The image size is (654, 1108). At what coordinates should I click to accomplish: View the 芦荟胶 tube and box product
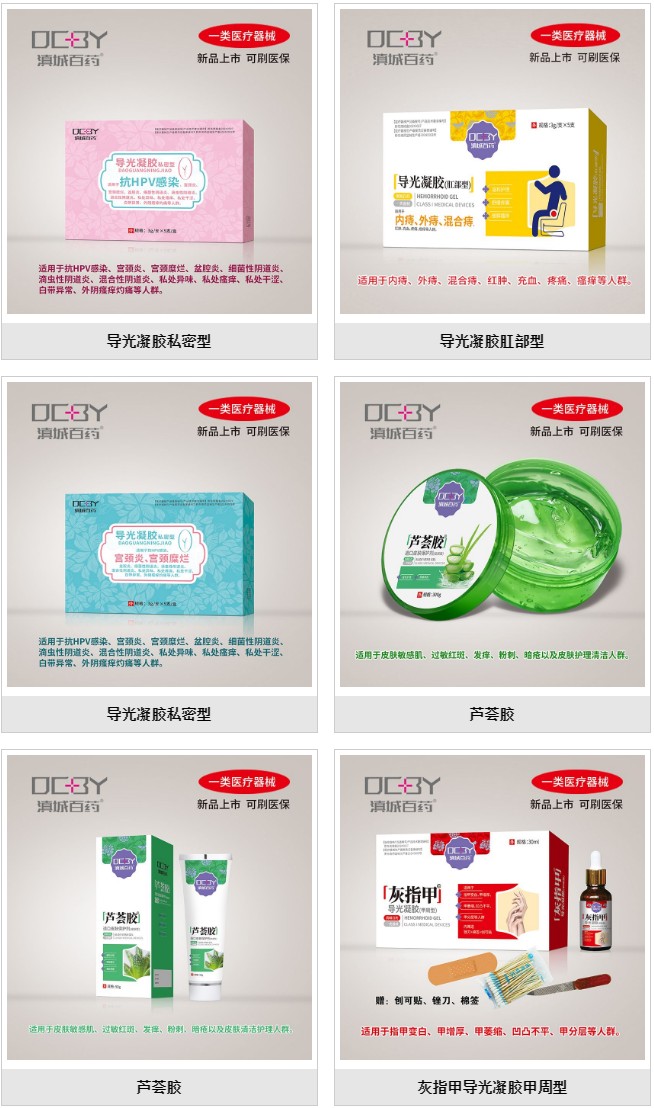(160, 920)
